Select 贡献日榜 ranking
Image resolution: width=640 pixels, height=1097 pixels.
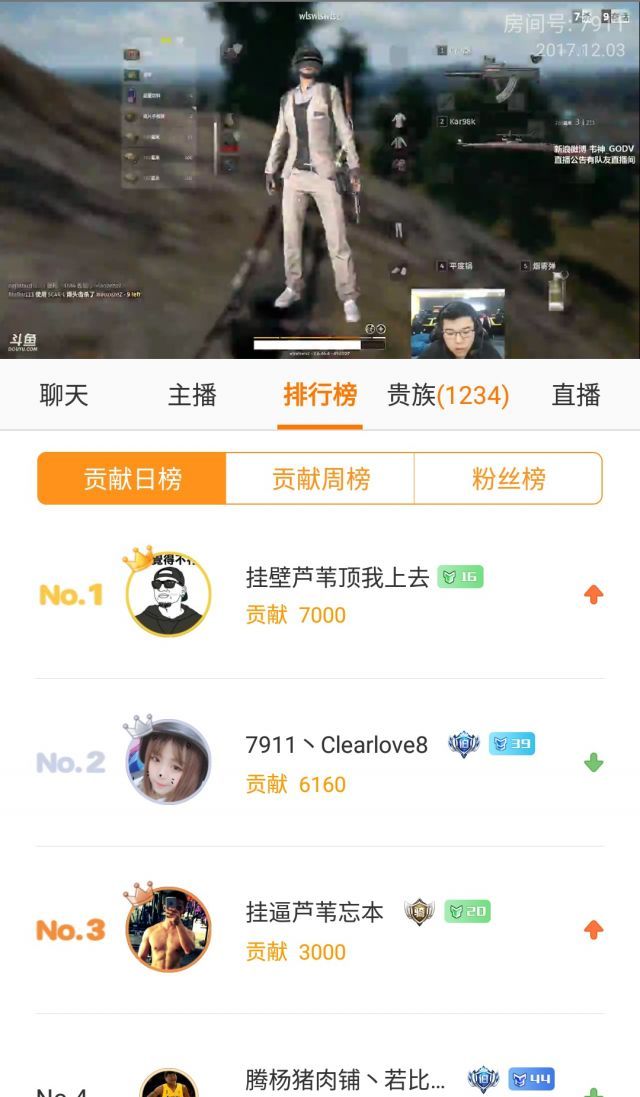(132, 479)
